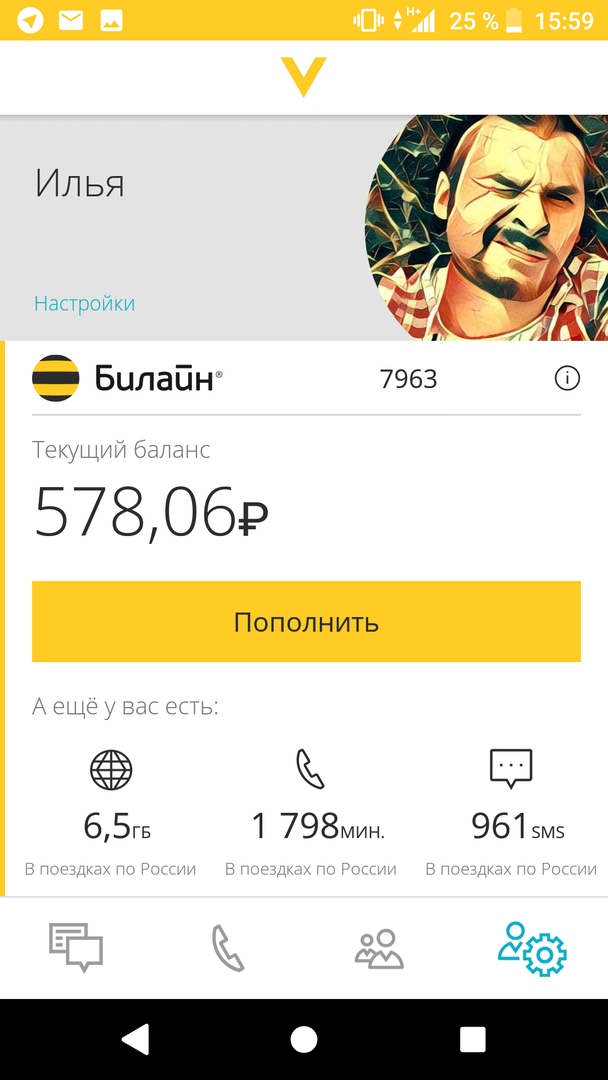
Task: Open the Настройки link
Action: point(84,303)
